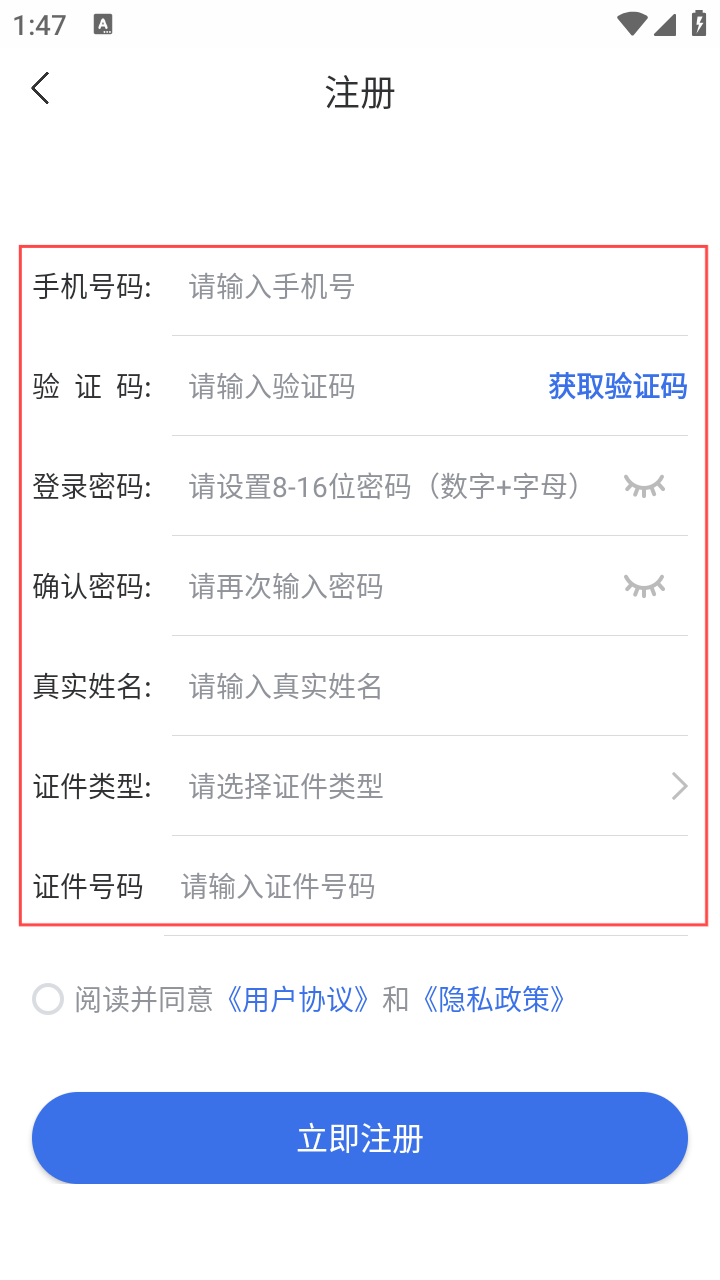
Task: Show the 登录密码 with the eye icon
Action: [x=644, y=486]
